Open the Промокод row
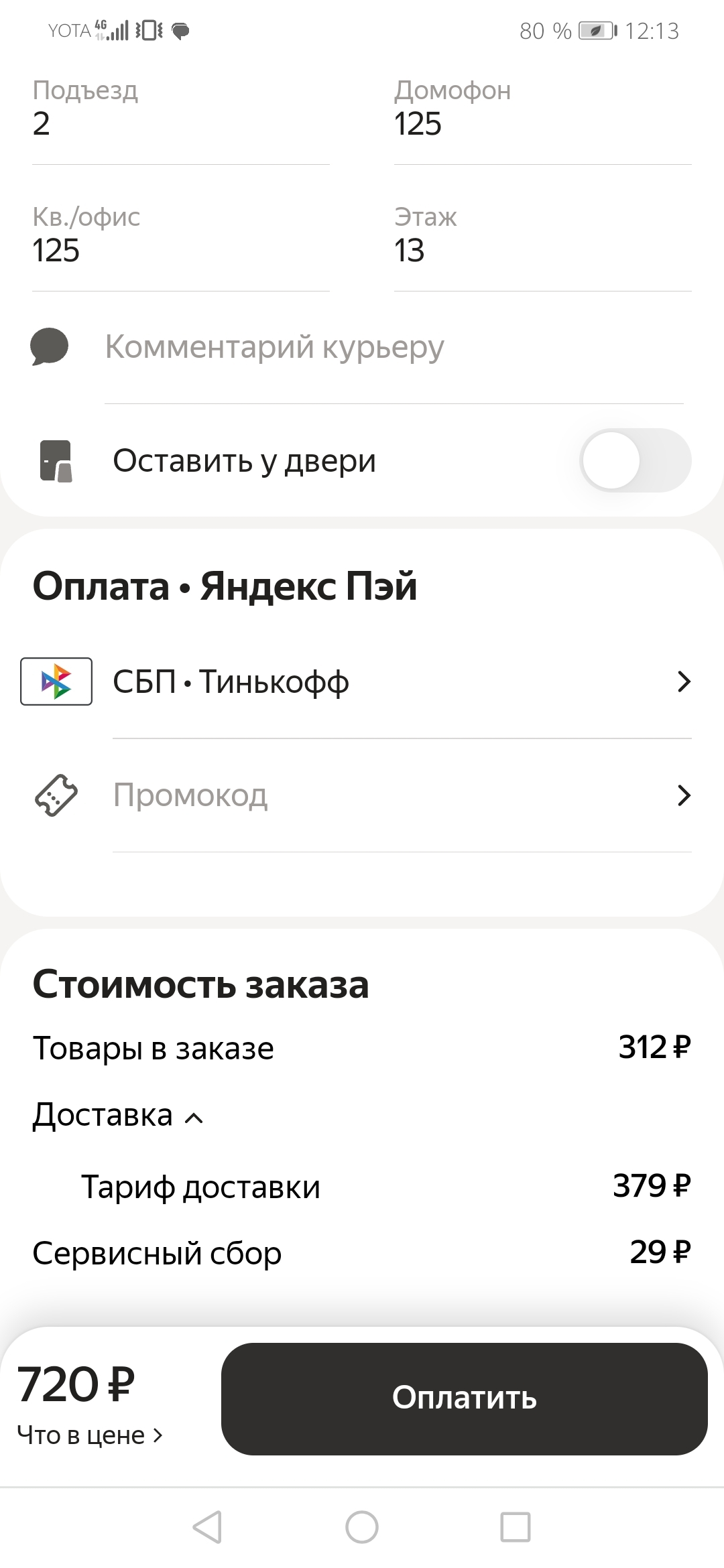724x1568 pixels. click(x=362, y=795)
